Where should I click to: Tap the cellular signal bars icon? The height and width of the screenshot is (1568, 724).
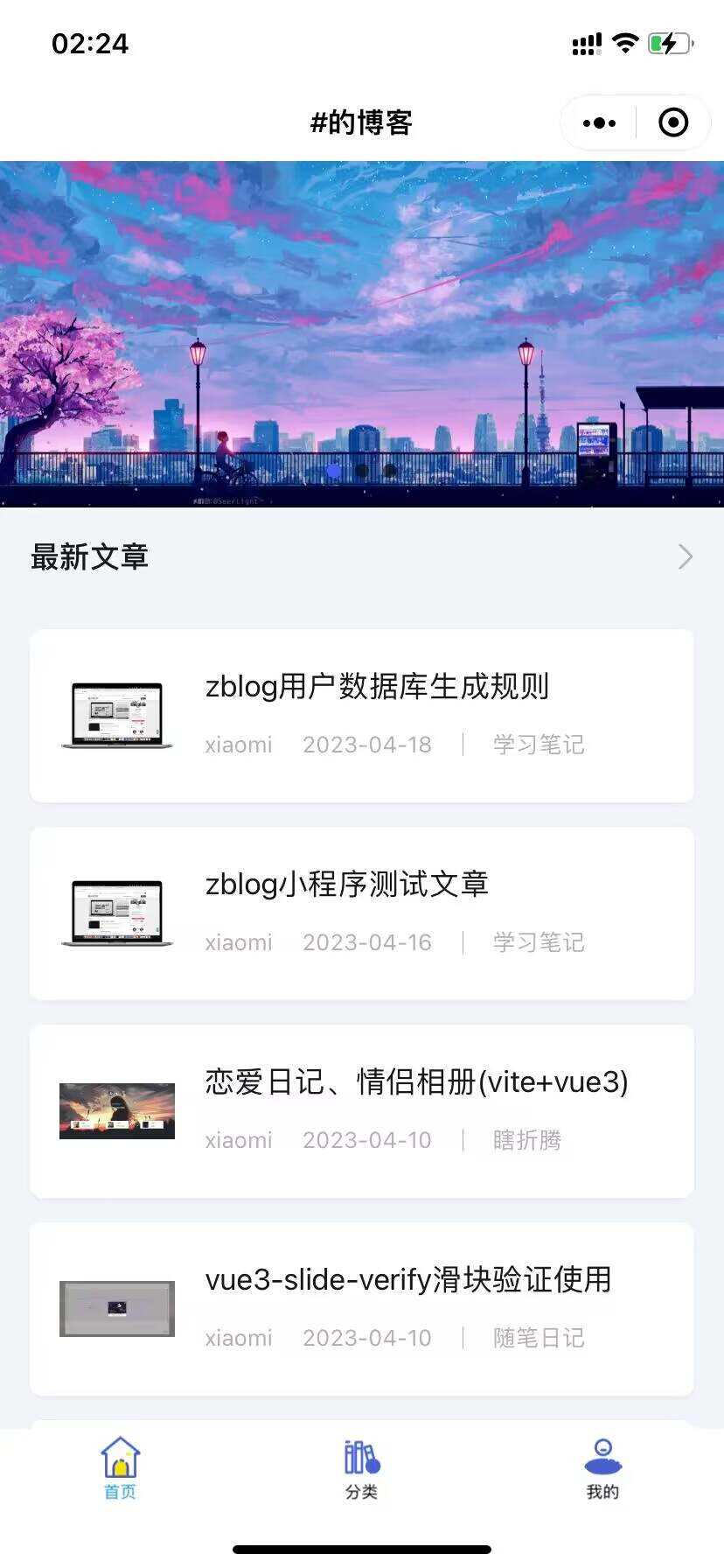click(x=585, y=44)
